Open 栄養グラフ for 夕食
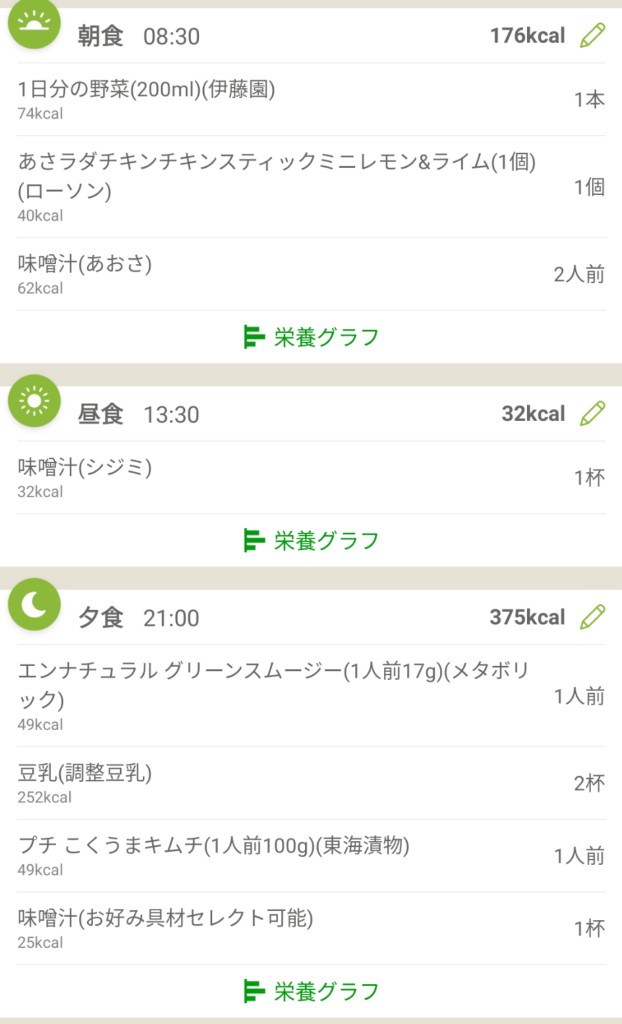622x1024 pixels. click(311, 992)
